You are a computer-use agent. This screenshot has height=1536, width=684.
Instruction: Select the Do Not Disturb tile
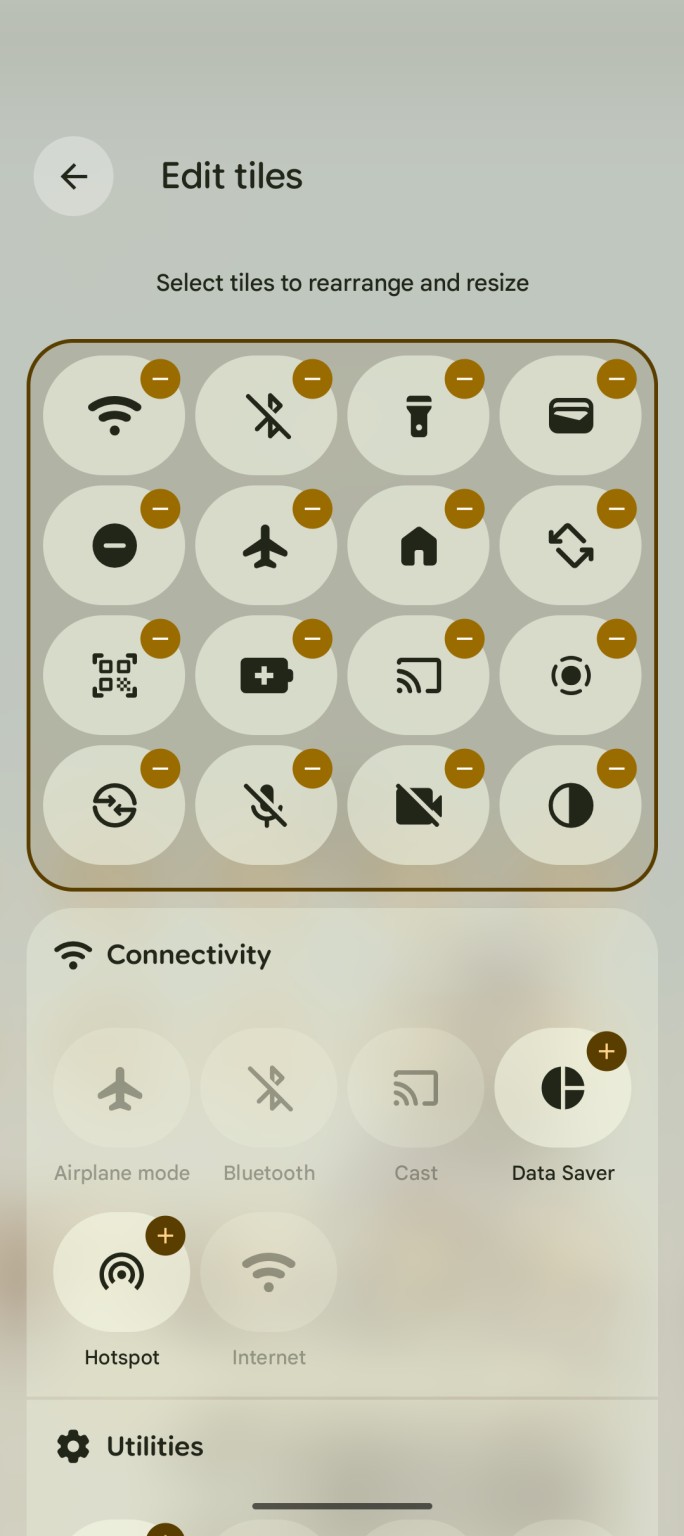(113, 546)
